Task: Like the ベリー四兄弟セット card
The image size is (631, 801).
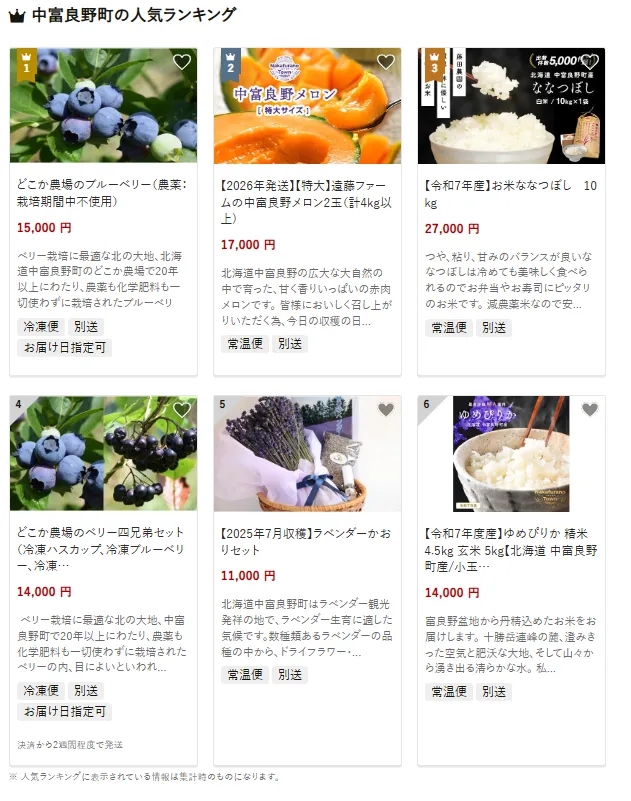Action: tap(181, 410)
